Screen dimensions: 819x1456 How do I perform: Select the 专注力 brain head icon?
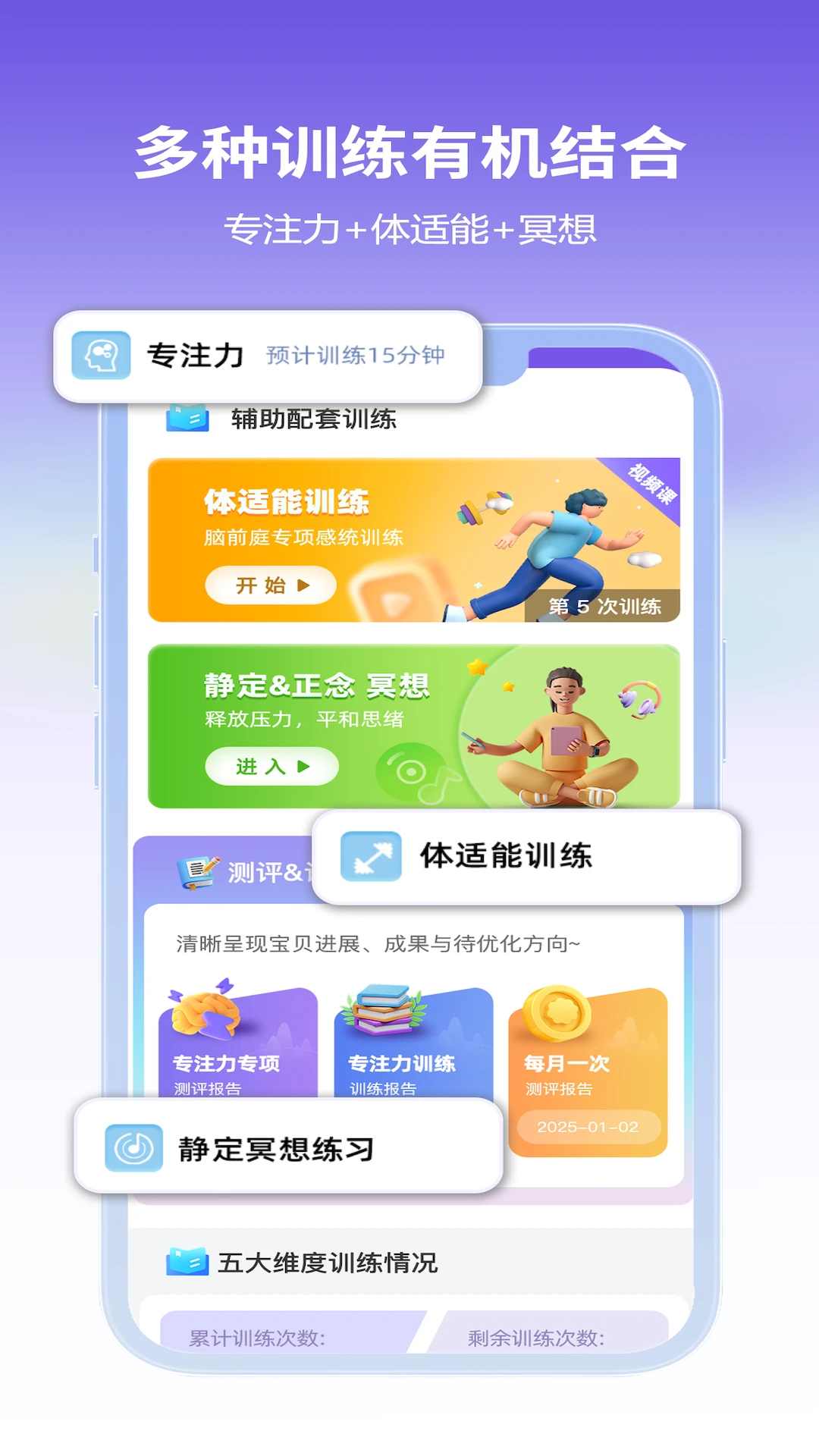pyautogui.click(x=101, y=353)
